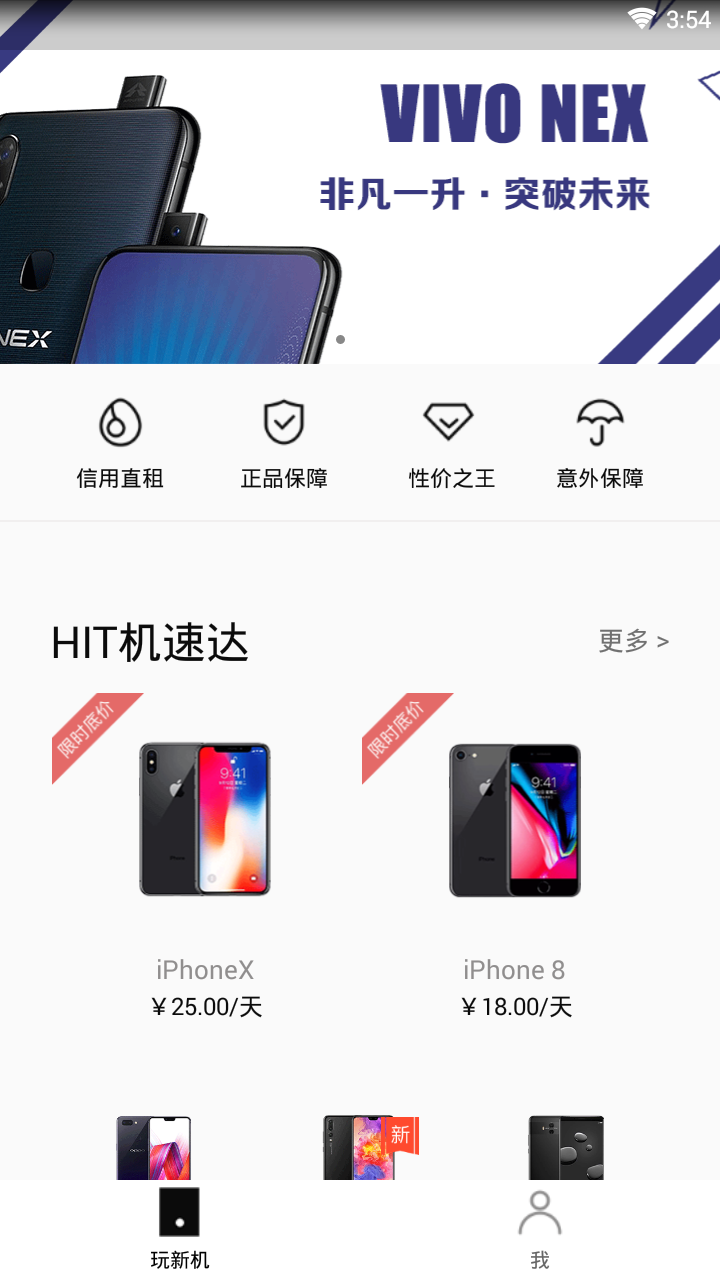
Task: Open the VIVO NEX promo banner
Action: coord(360,207)
